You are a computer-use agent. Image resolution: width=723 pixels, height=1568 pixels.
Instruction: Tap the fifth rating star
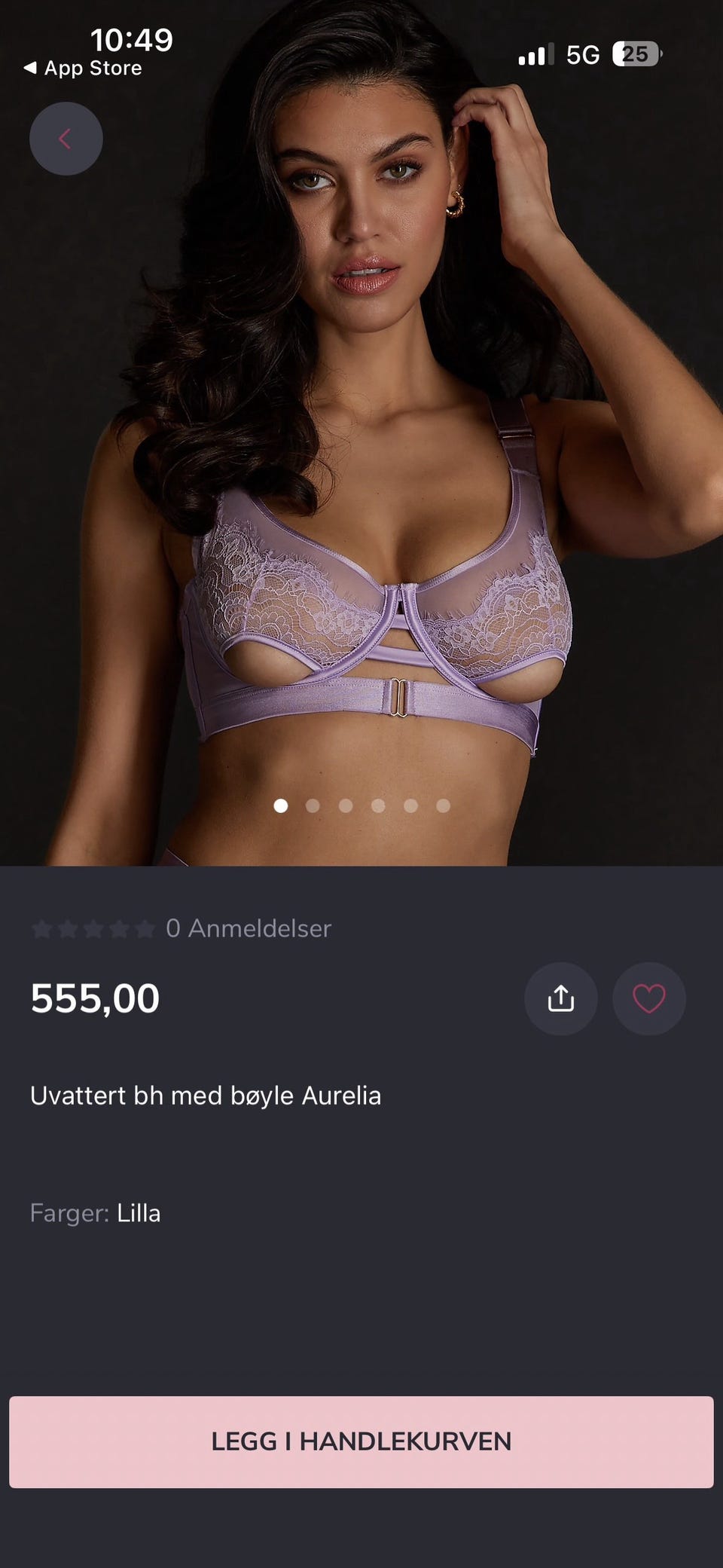[146, 928]
